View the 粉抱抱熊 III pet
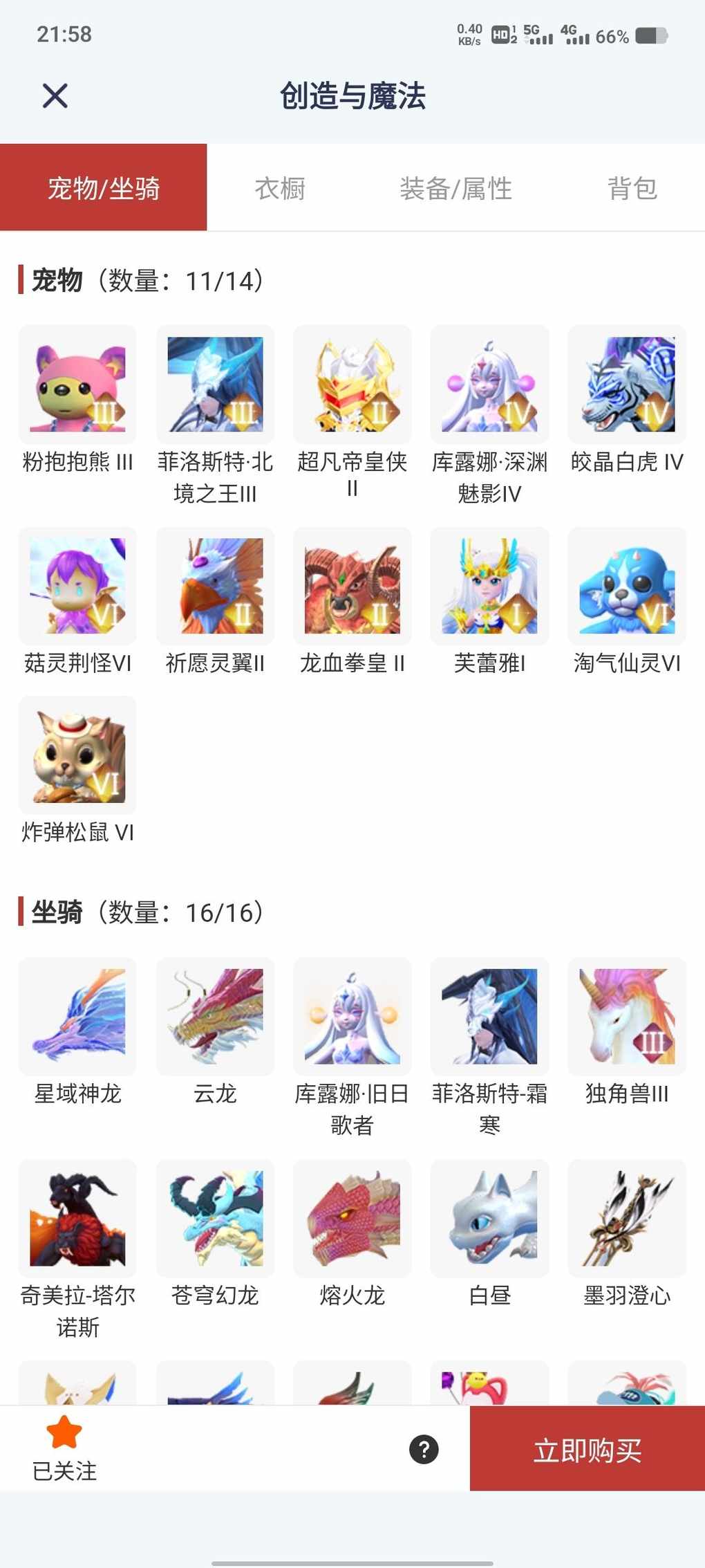The image size is (705, 1568). pos(77,385)
